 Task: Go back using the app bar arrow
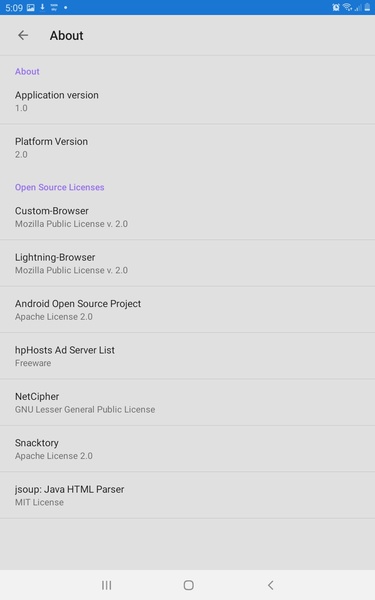(23, 36)
